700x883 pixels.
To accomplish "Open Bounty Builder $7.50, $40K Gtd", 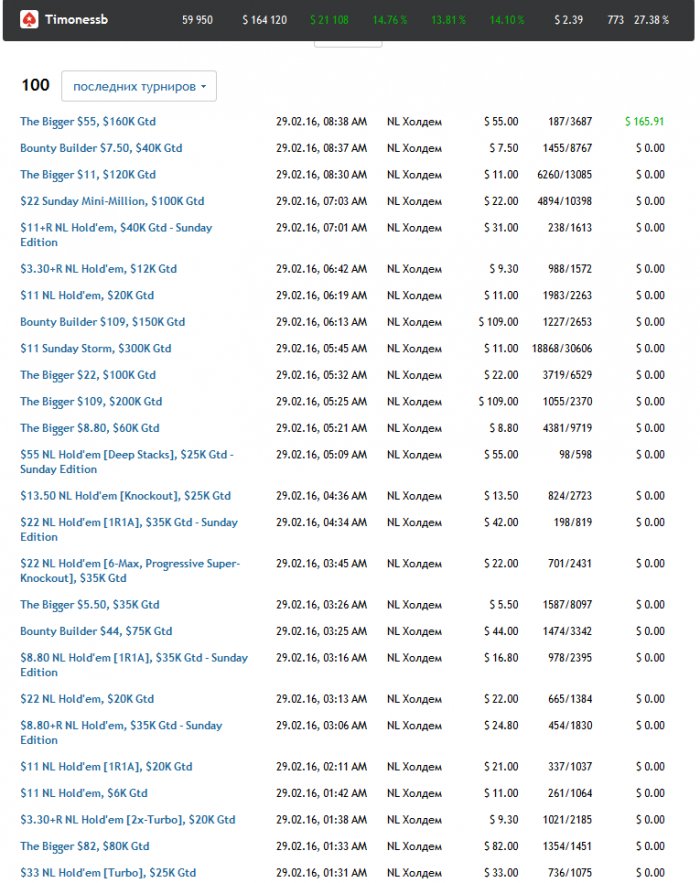I will click(x=101, y=148).
